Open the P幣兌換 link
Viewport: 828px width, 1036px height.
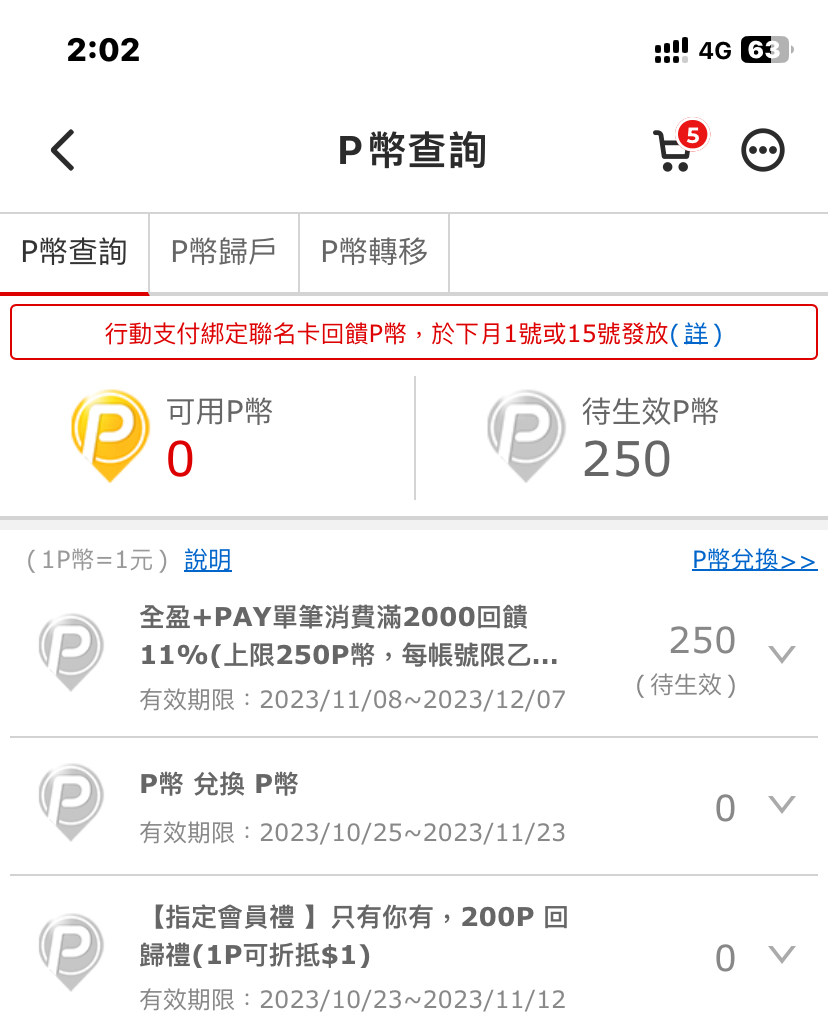tap(754, 560)
